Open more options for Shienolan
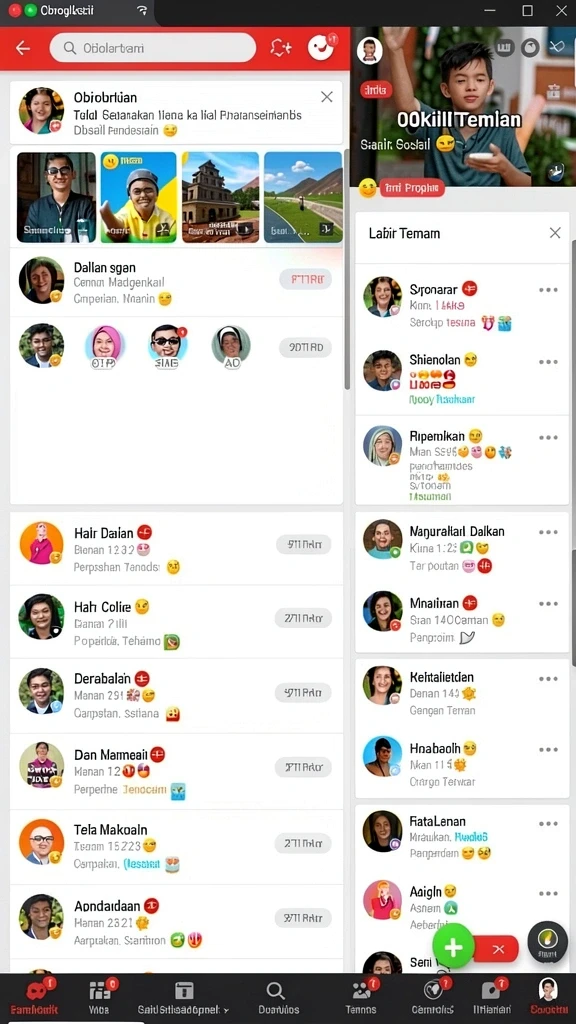The image size is (576, 1024). coord(548,362)
